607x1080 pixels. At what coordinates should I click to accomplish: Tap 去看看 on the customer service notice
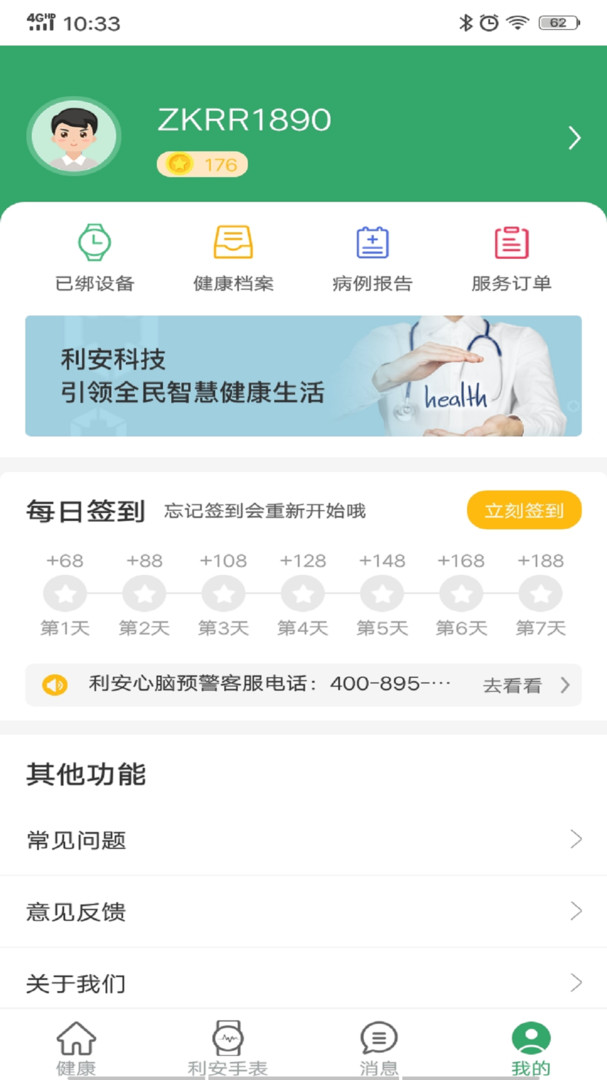525,686
